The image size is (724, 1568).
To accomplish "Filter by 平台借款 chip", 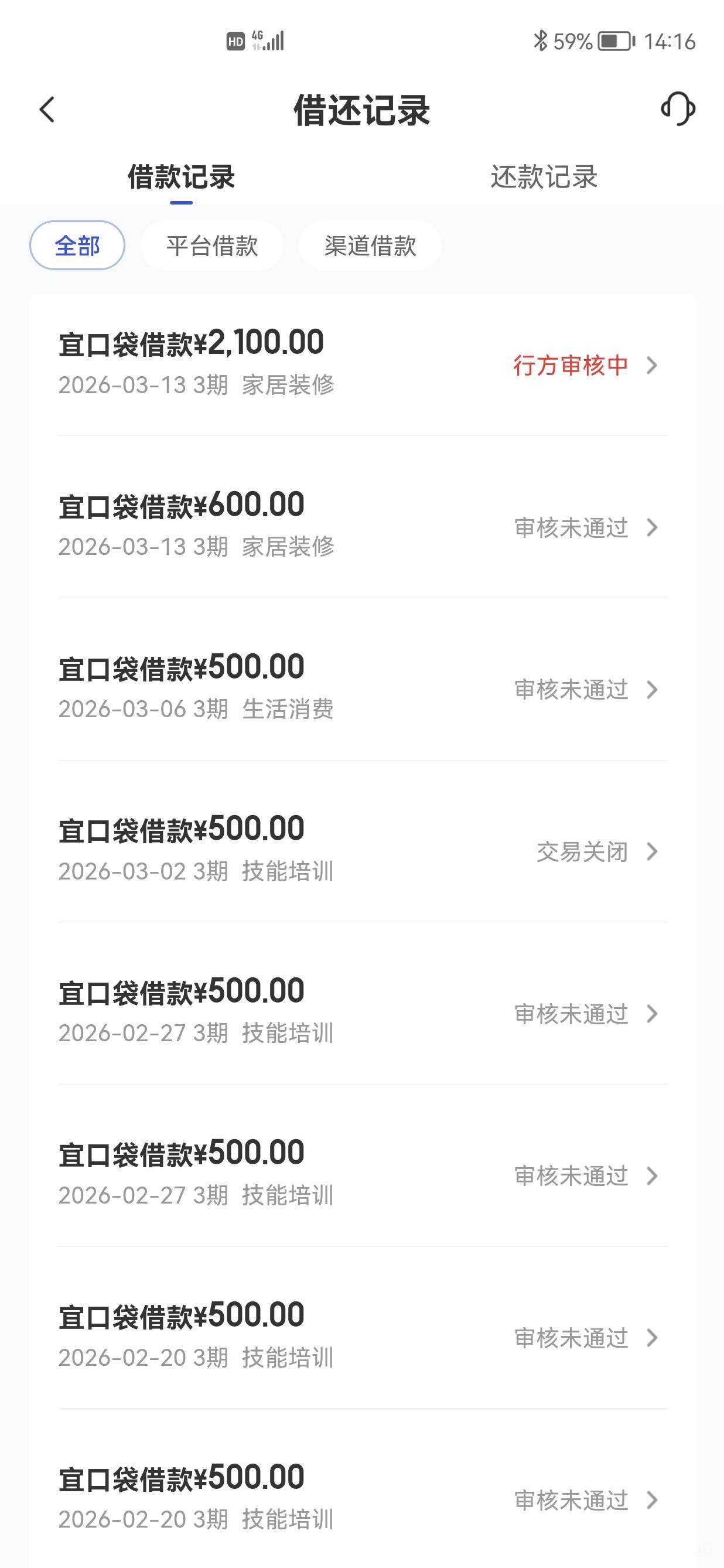I will [x=211, y=246].
